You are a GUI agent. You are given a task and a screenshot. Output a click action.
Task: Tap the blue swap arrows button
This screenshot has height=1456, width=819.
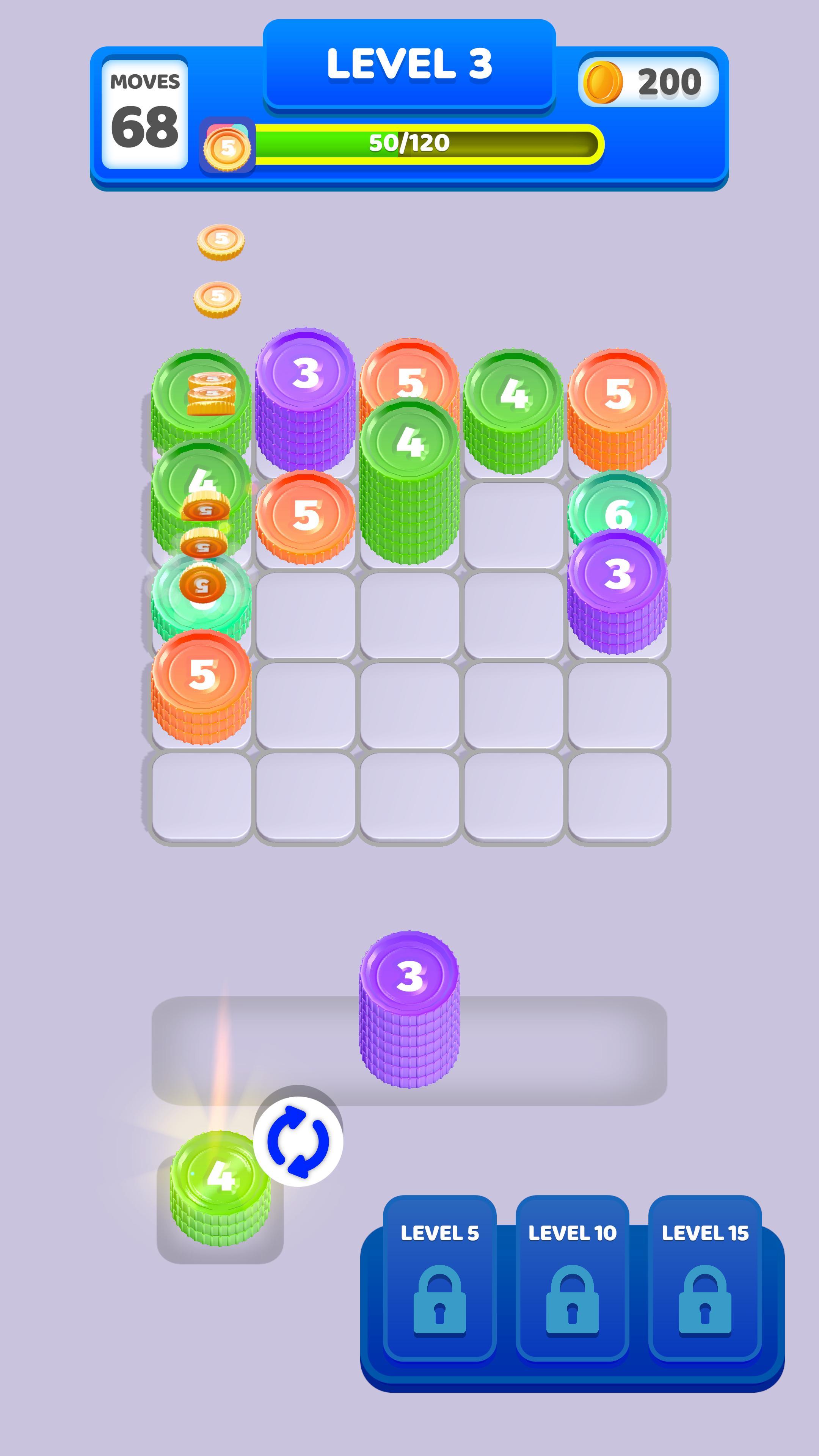298,1141
